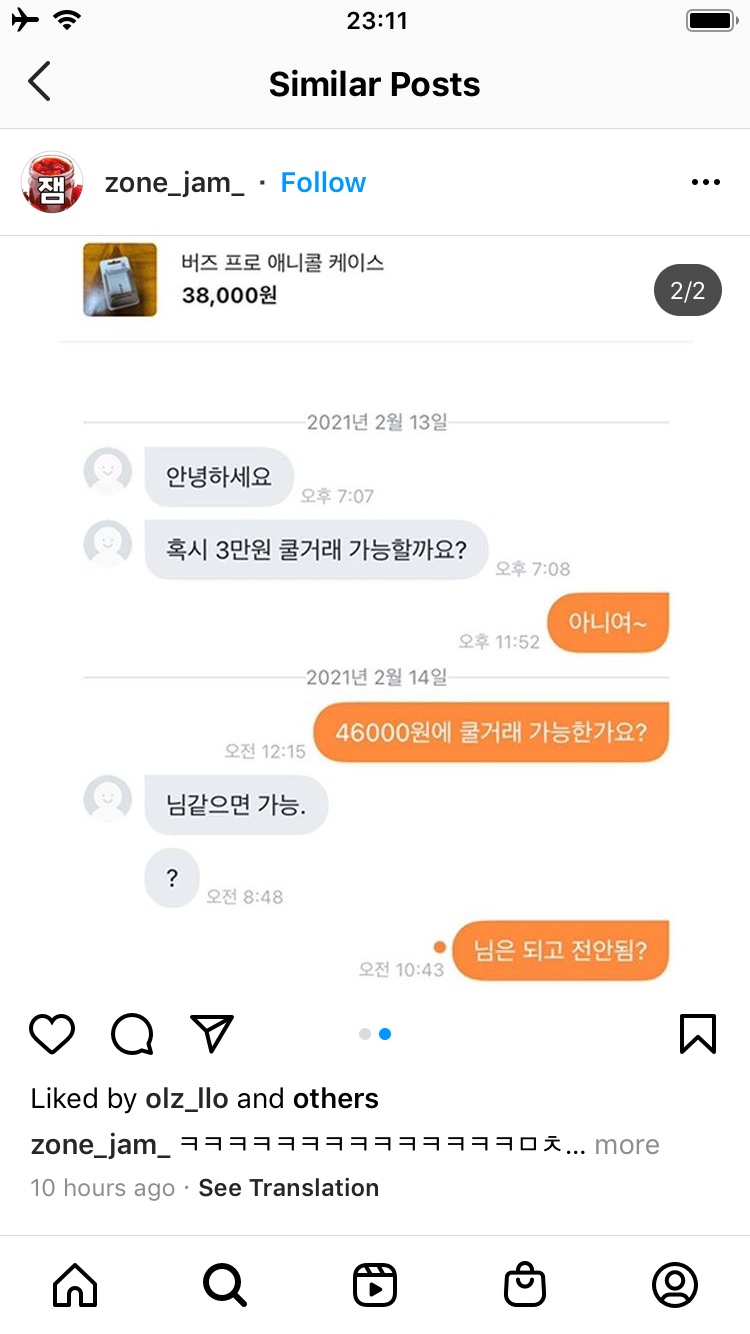Go back from Similar Posts
Viewport: 750px width, 1334px height.
39,83
